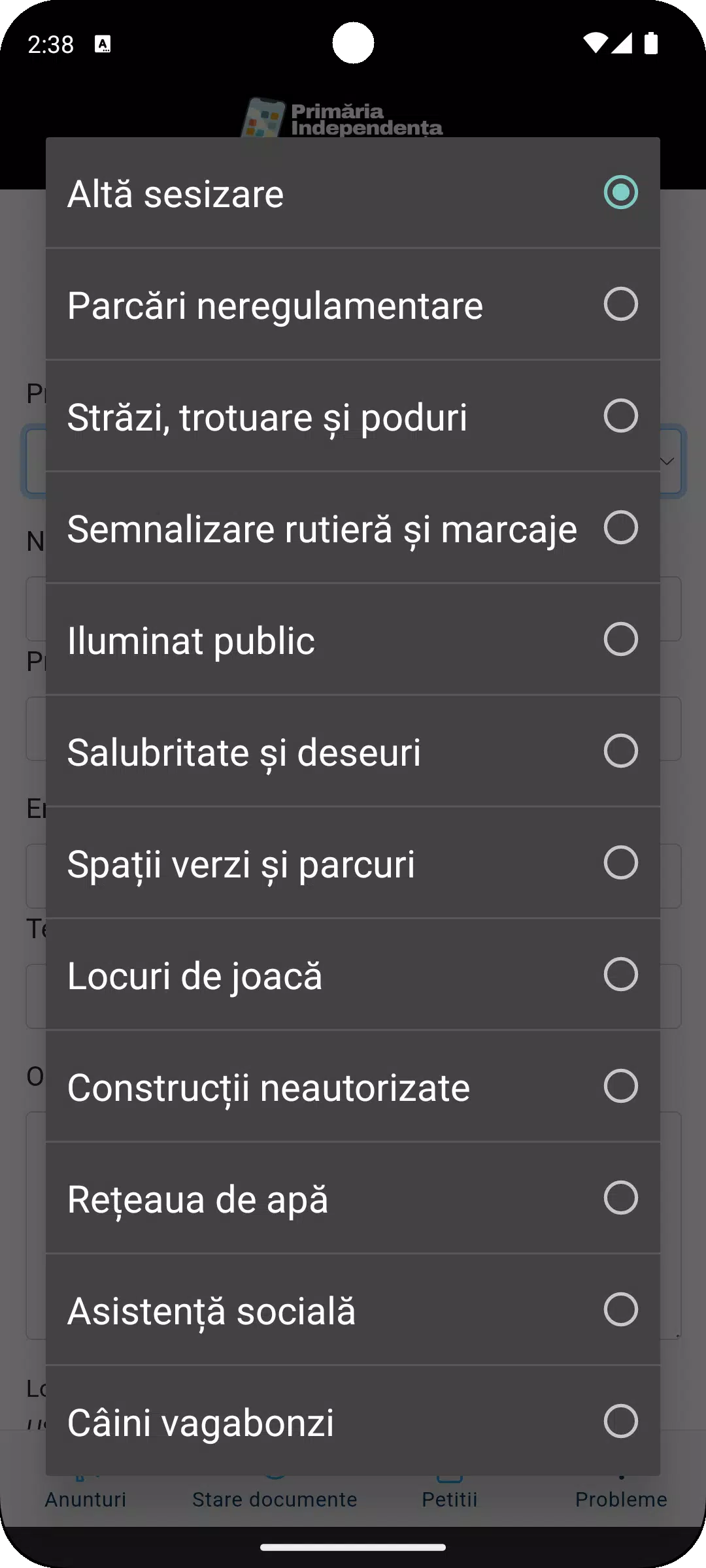Select Străzi, trotuare și poduri
706x1568 pixels.
(x=353, y=416)
